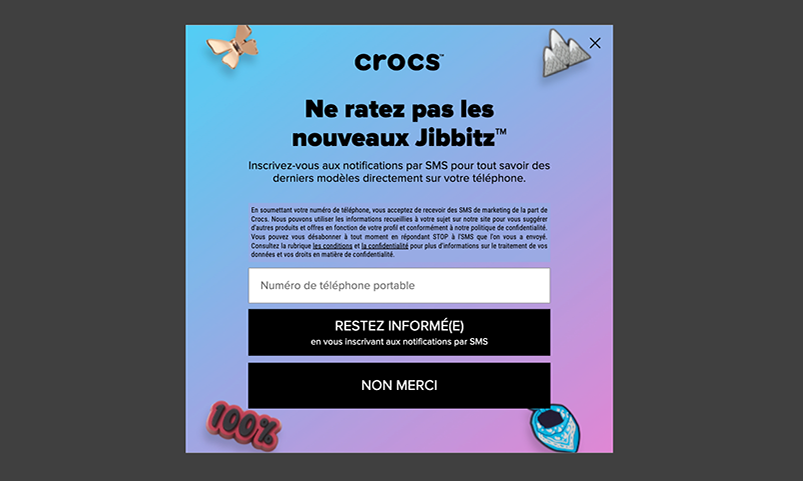803x481 pixels.
Task: Open the "les conditions" link
Action: (331, 245)
